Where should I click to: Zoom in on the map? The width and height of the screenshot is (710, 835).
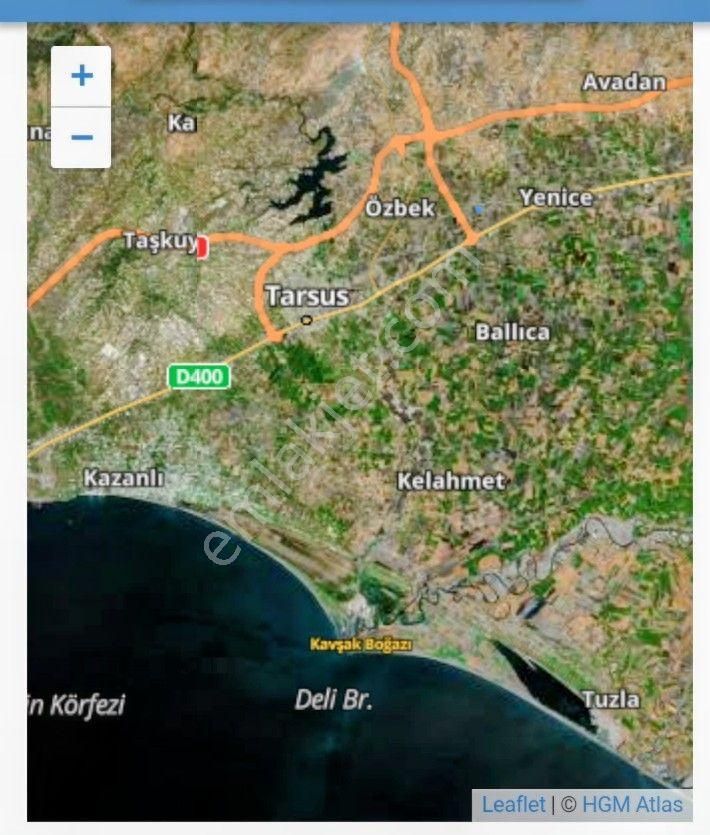81,76
